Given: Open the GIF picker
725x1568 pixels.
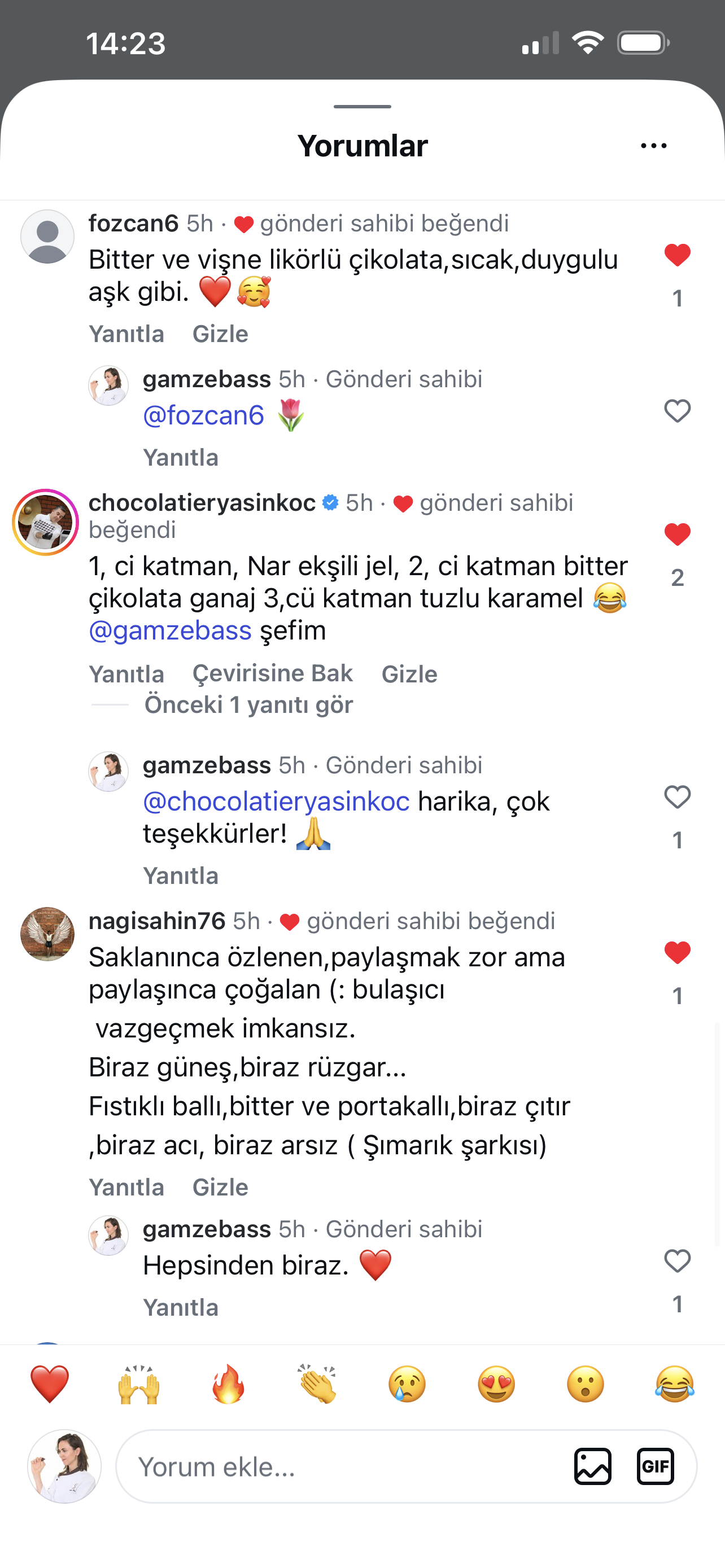Looking at the screenshot, I should click(655, 1467).
